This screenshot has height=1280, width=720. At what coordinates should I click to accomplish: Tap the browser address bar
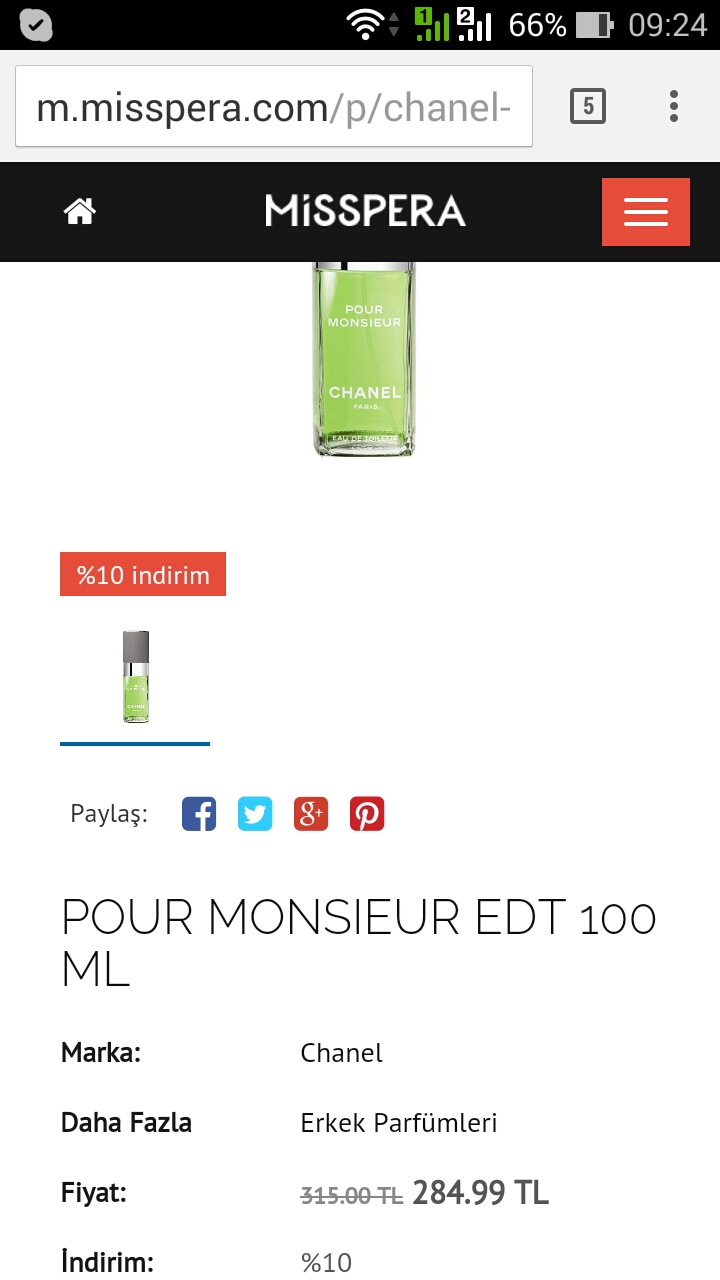[273, 107]
